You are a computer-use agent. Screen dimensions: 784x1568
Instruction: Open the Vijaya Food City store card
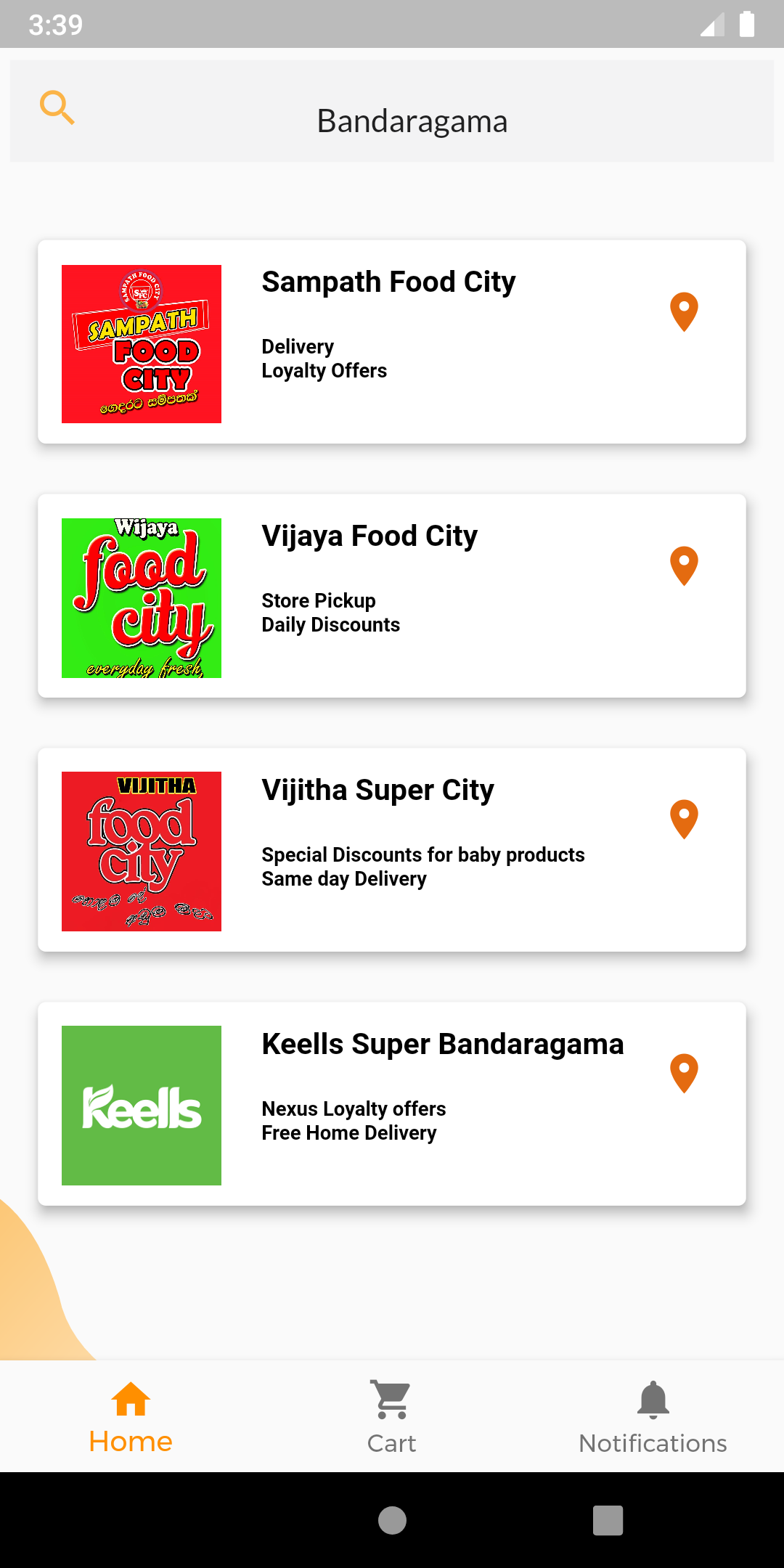click(x=392, y=596)
